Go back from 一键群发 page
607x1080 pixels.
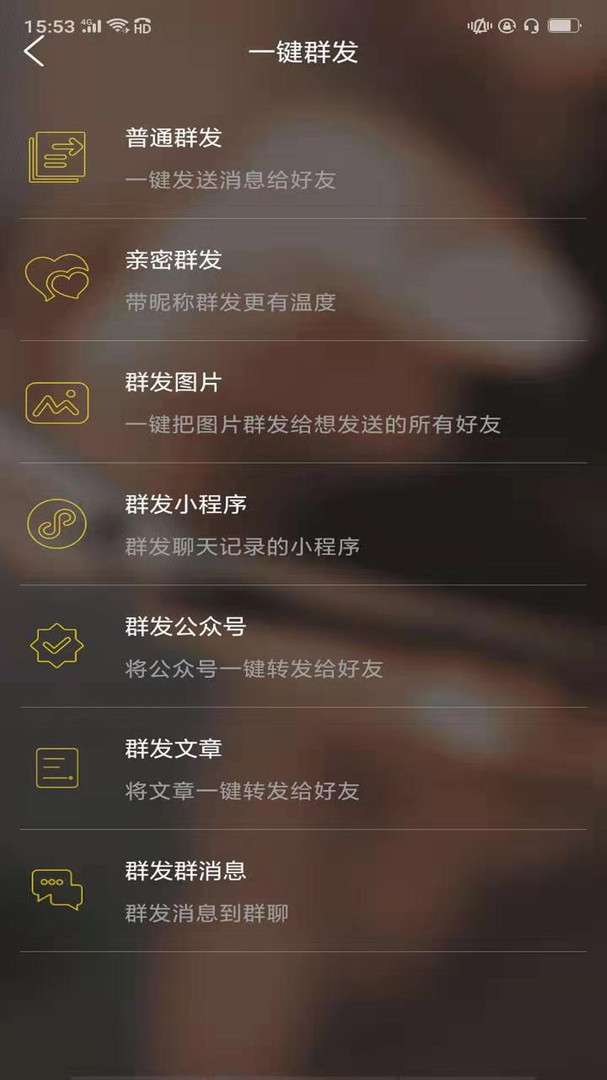pos(35,52)
